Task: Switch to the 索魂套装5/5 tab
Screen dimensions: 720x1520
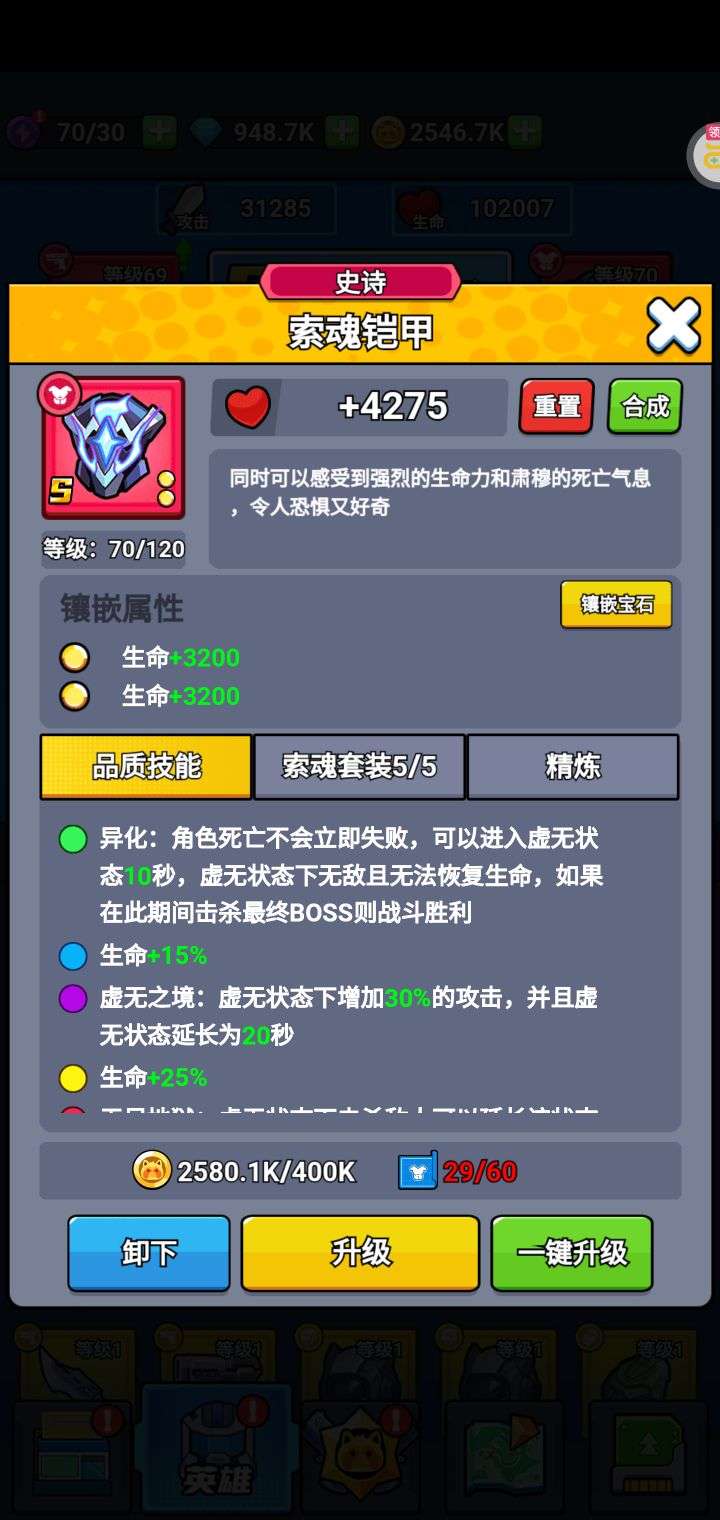Action: pos(359,767)
